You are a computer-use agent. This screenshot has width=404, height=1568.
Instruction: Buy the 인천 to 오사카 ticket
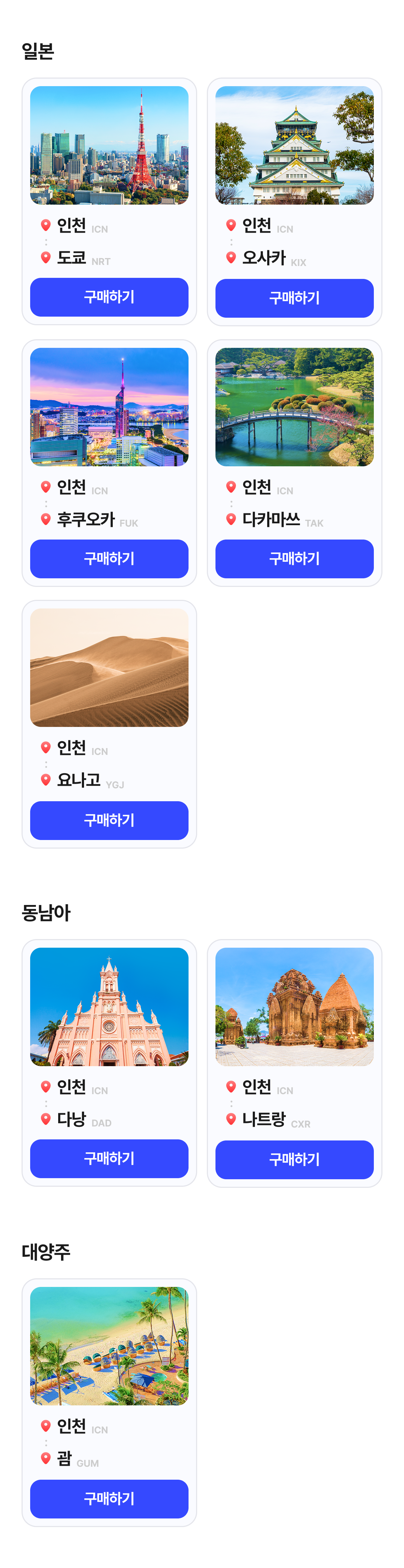pyautogui.click(x=294, y=298)
